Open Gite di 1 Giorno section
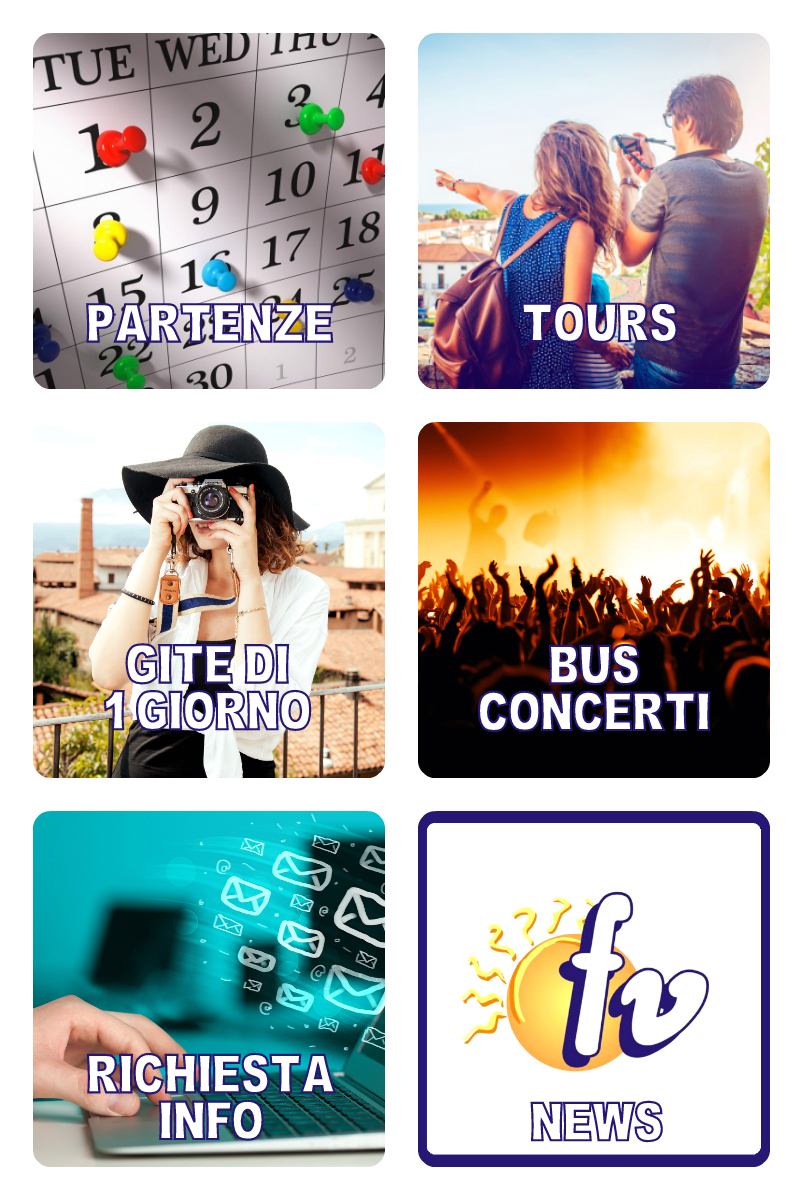Screen dimensions: 804x1200 pyautogui.click(x=208, y=600)
